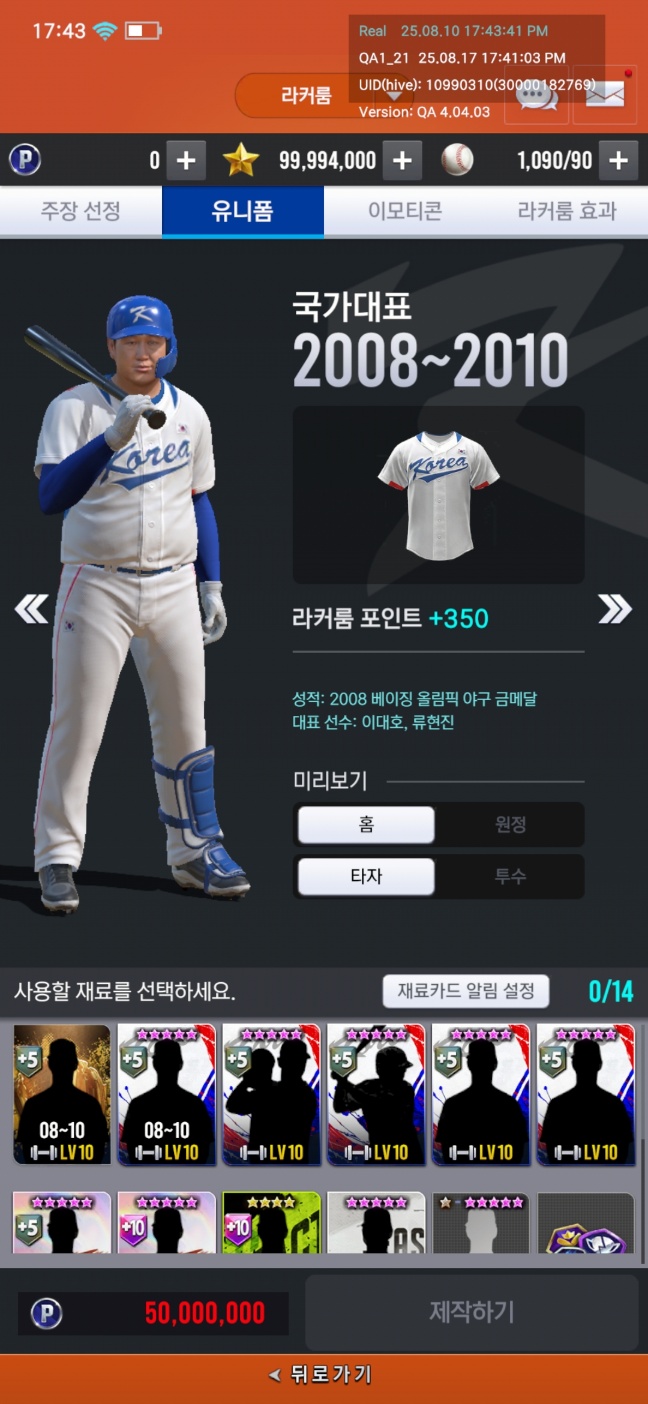The image size is (648, 1404).
Task: Add more P points with plus button
Action: (186, 160)
